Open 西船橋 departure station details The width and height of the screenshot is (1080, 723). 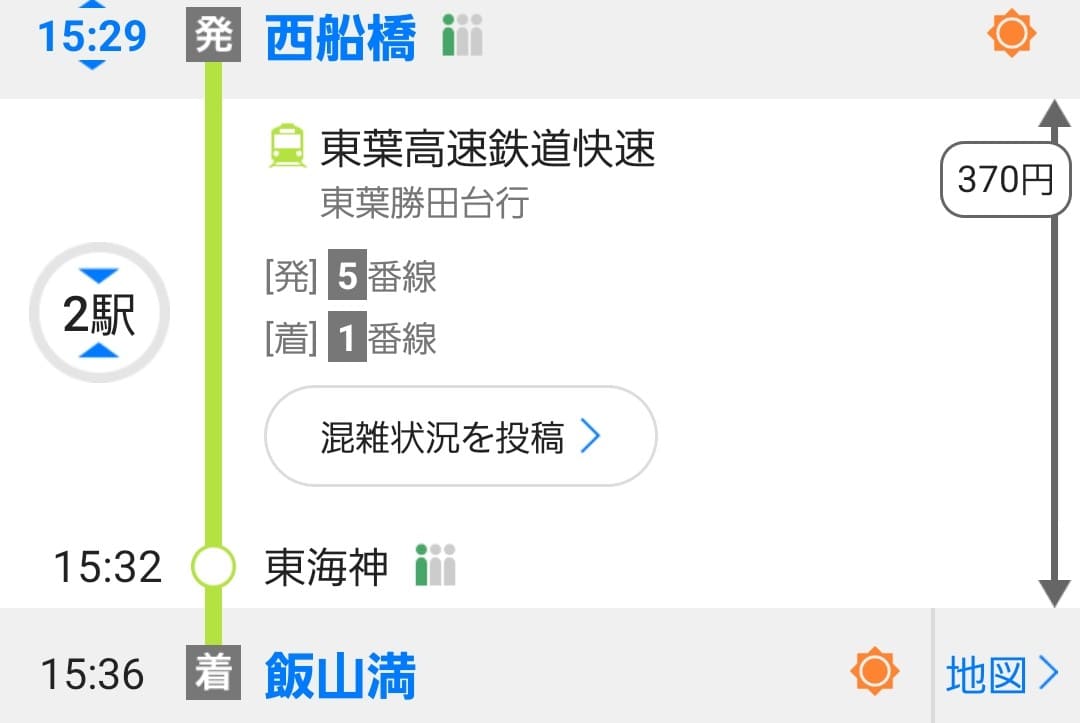[x=340, y=38]
